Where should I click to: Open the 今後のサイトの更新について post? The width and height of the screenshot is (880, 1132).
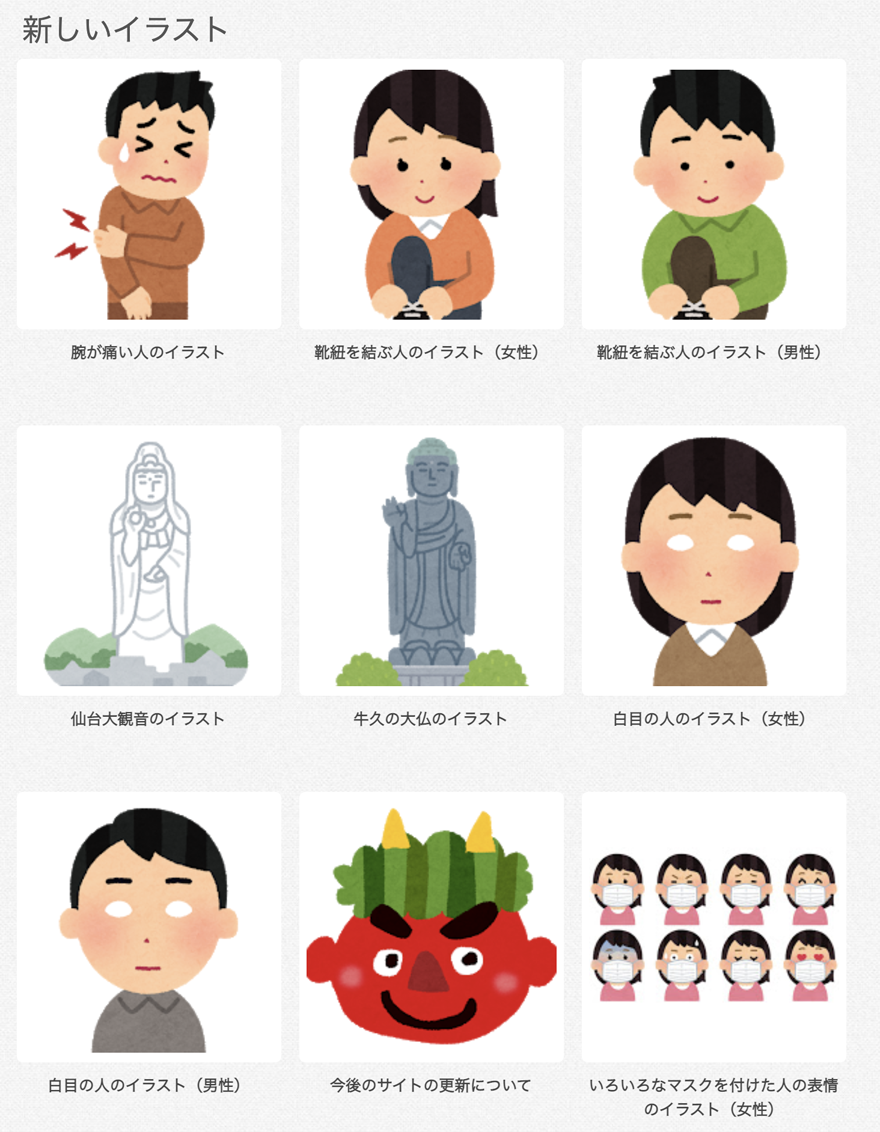point(431,927)
